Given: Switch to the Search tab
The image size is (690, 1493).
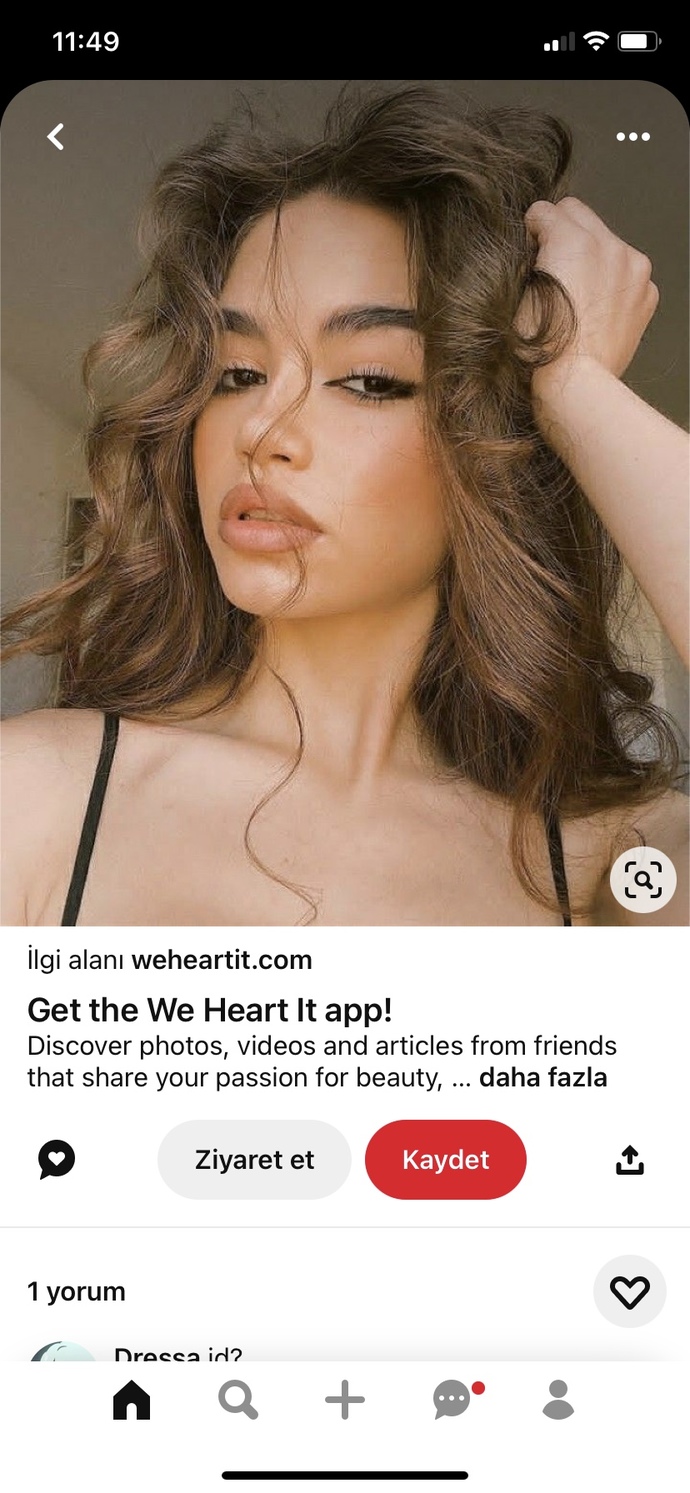Looking at the screenshot, I should (x=238, y=1400).
